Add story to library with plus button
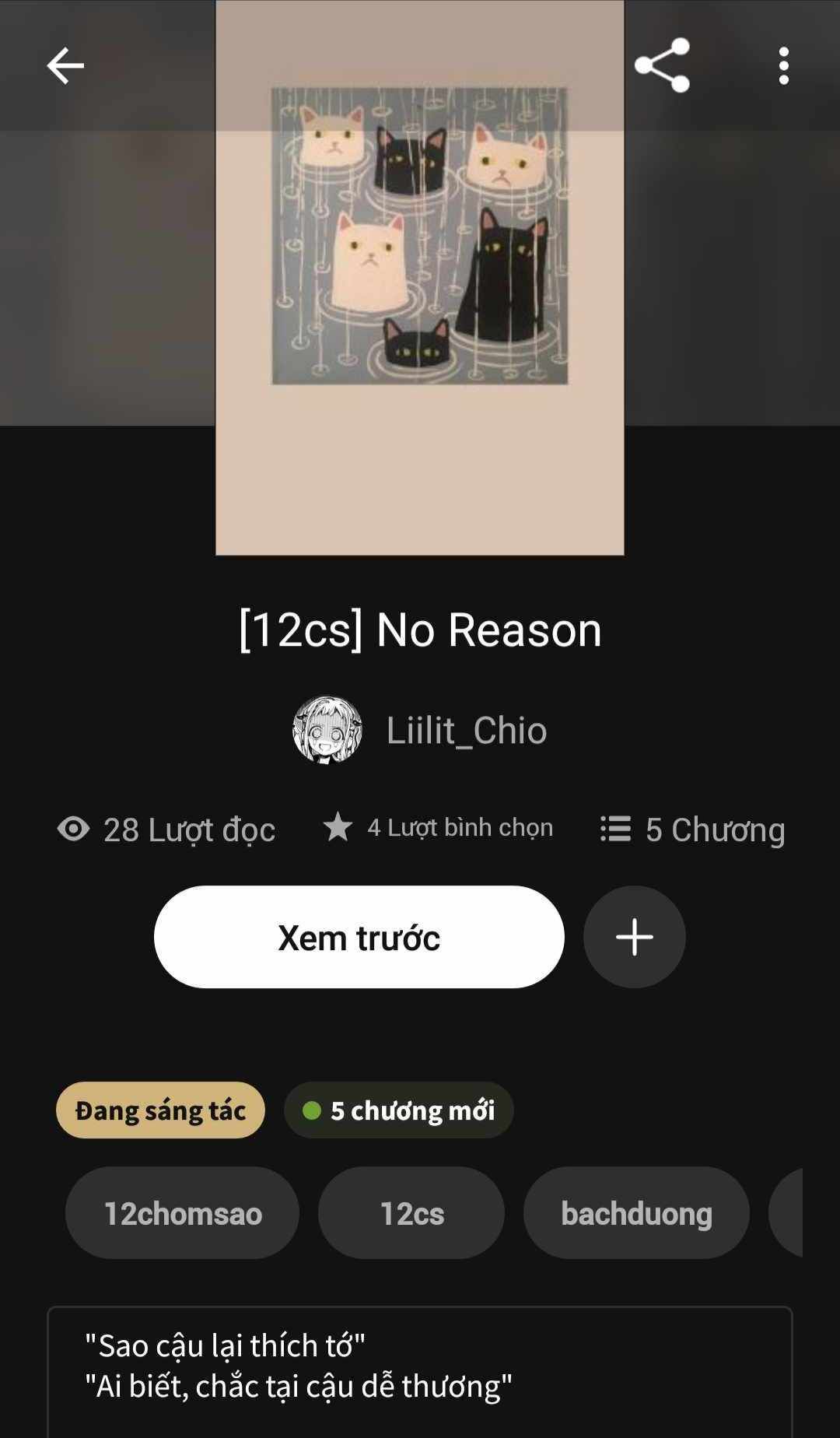This screenshot has height=1438, width=840. [x=634, y=937]
